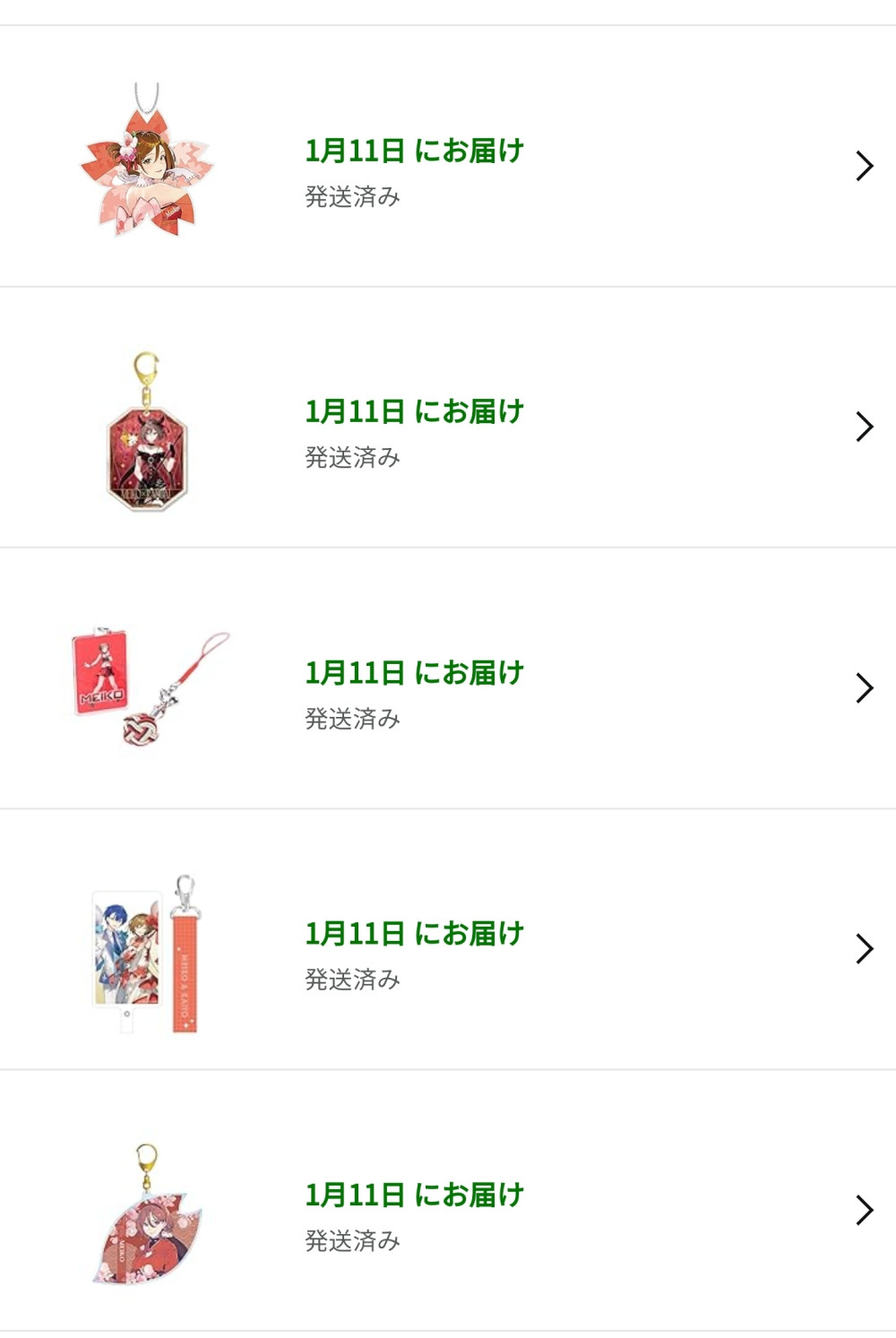
Task: View the red hexagonal keychain order
Action: click(448, 427)
